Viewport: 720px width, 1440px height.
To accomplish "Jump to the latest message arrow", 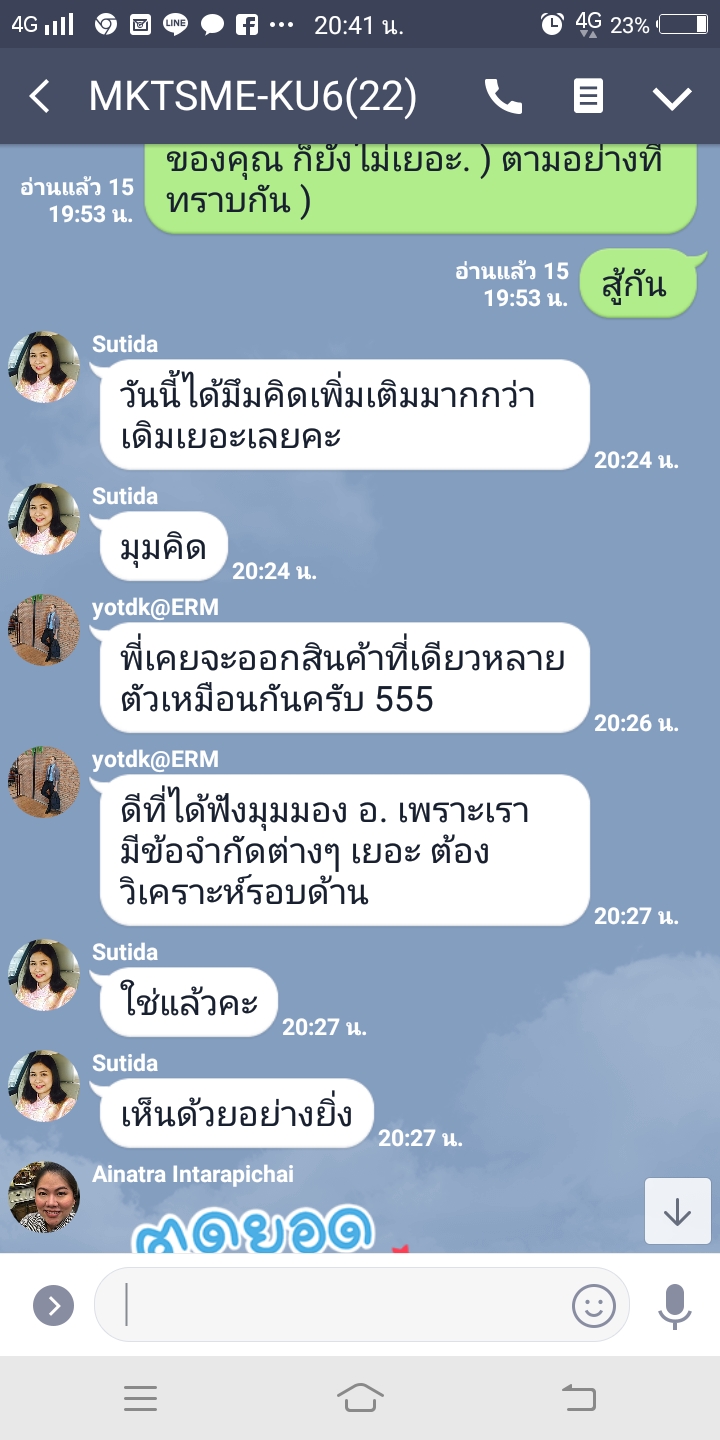I will pyautogui.click(x=677, y=1211).
